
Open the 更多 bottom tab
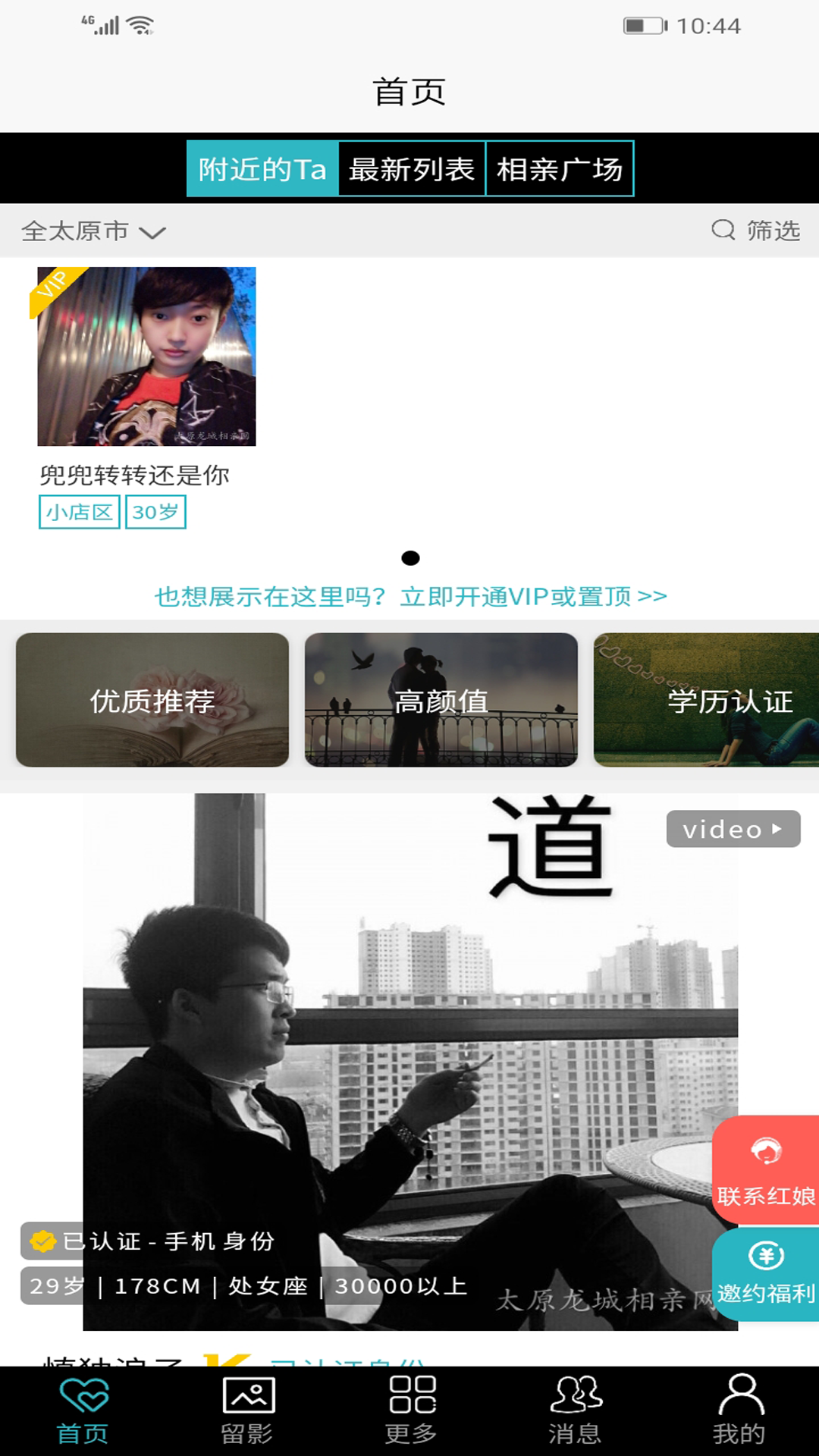411,1410
